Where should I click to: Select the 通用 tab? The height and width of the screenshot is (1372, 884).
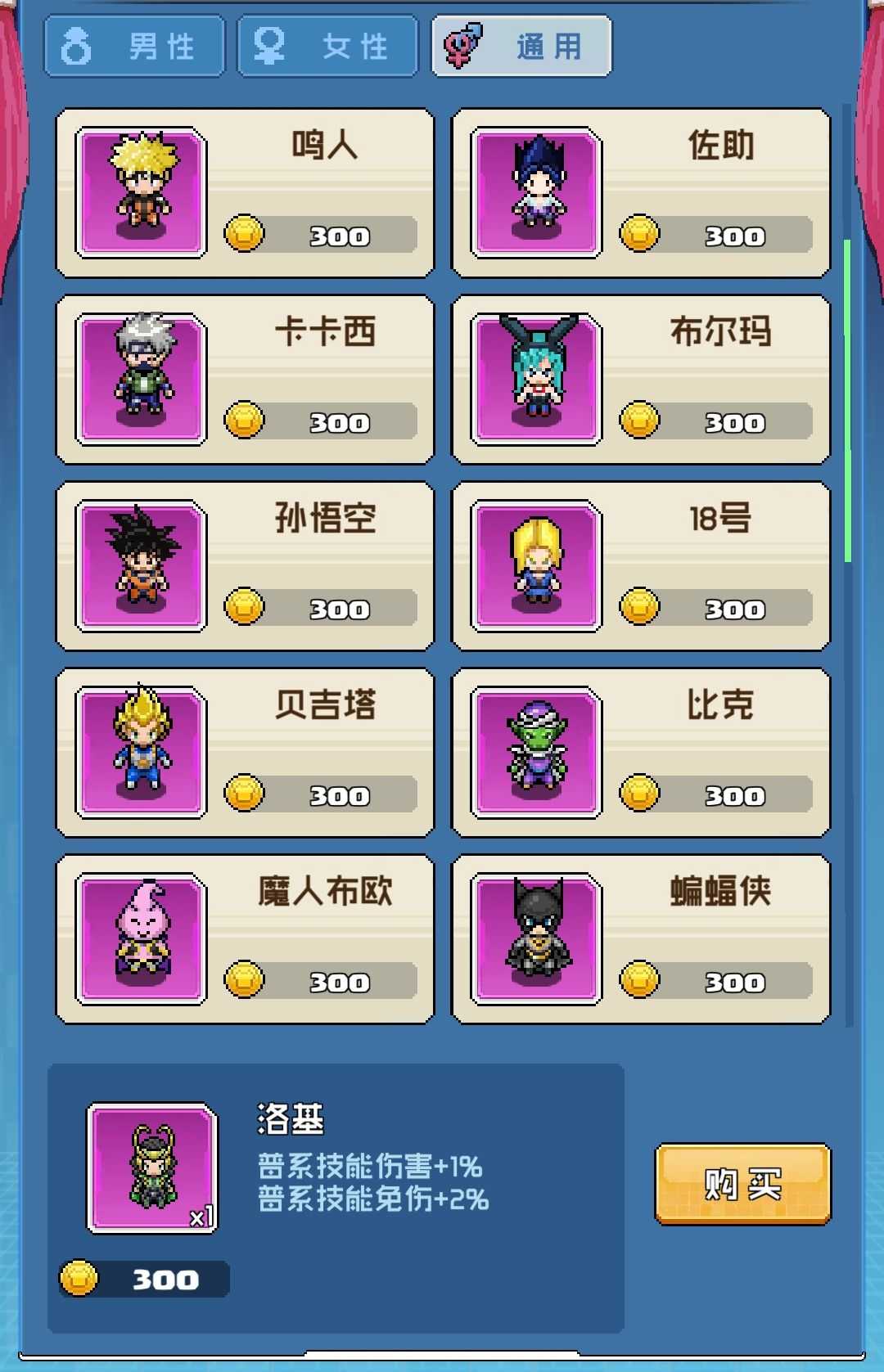(x=521, y=47)
